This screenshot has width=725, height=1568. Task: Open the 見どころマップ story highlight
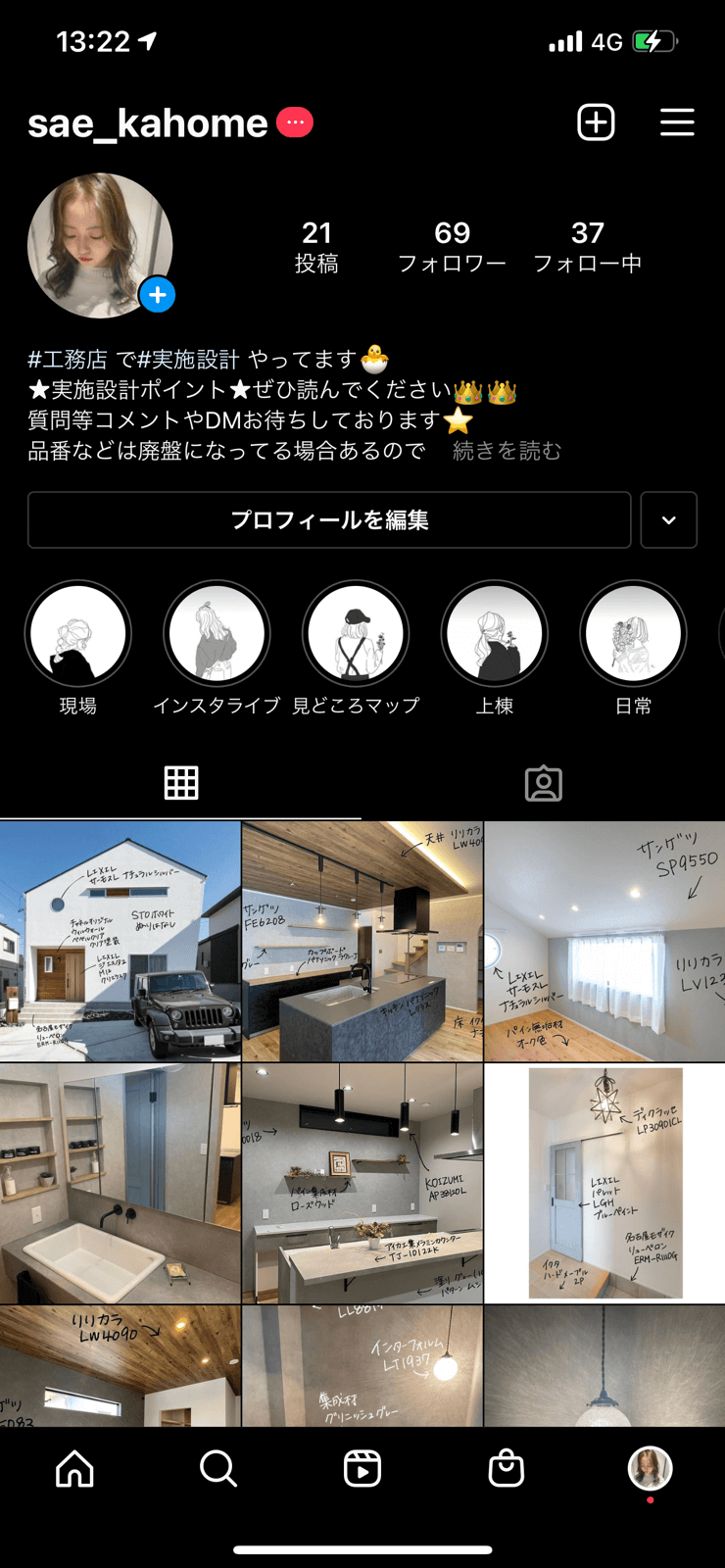click(x=356, y=634)
